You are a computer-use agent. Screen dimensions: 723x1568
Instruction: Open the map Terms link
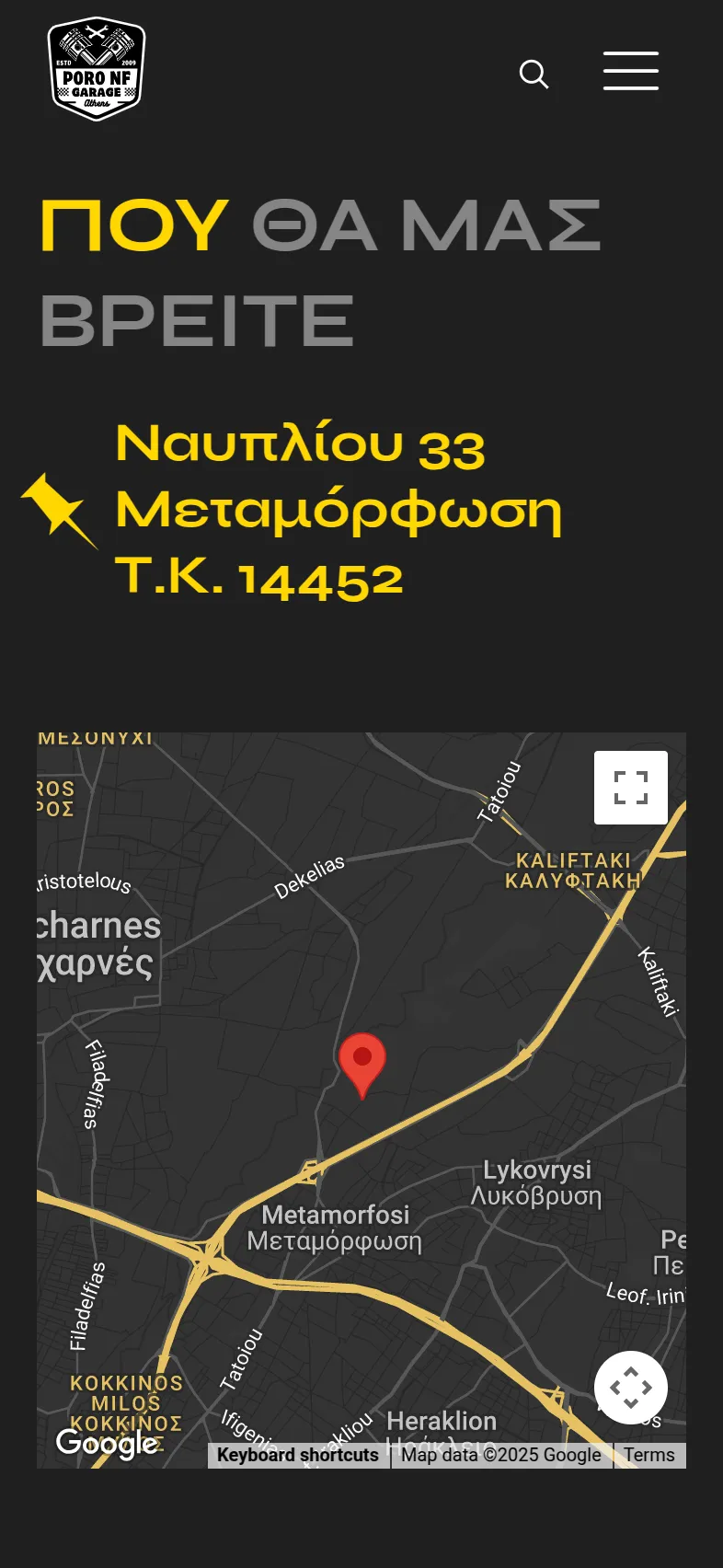(x=649, y=1455)
